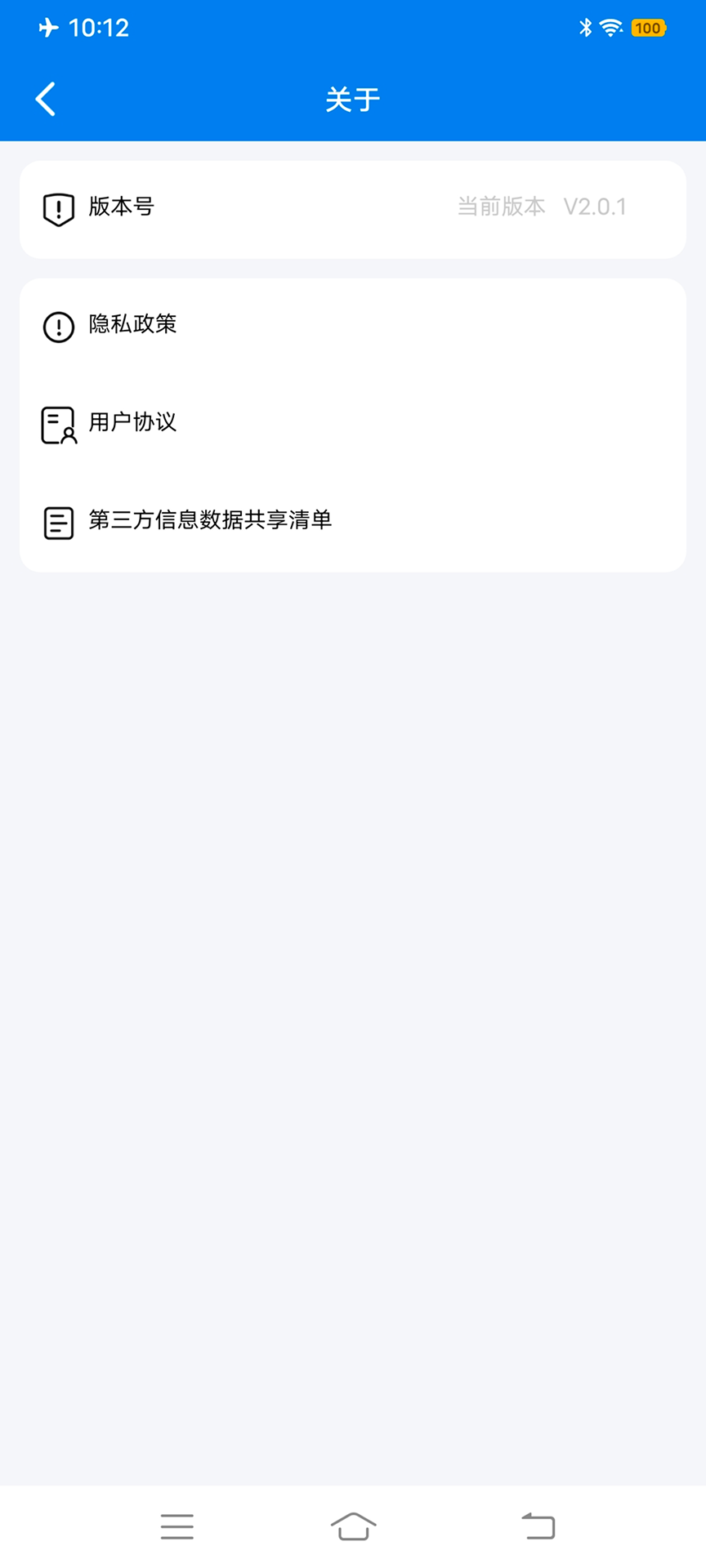The image size is (706, 1568).
Task: Tap the first card containing 版本号
Action: [351, 208]
